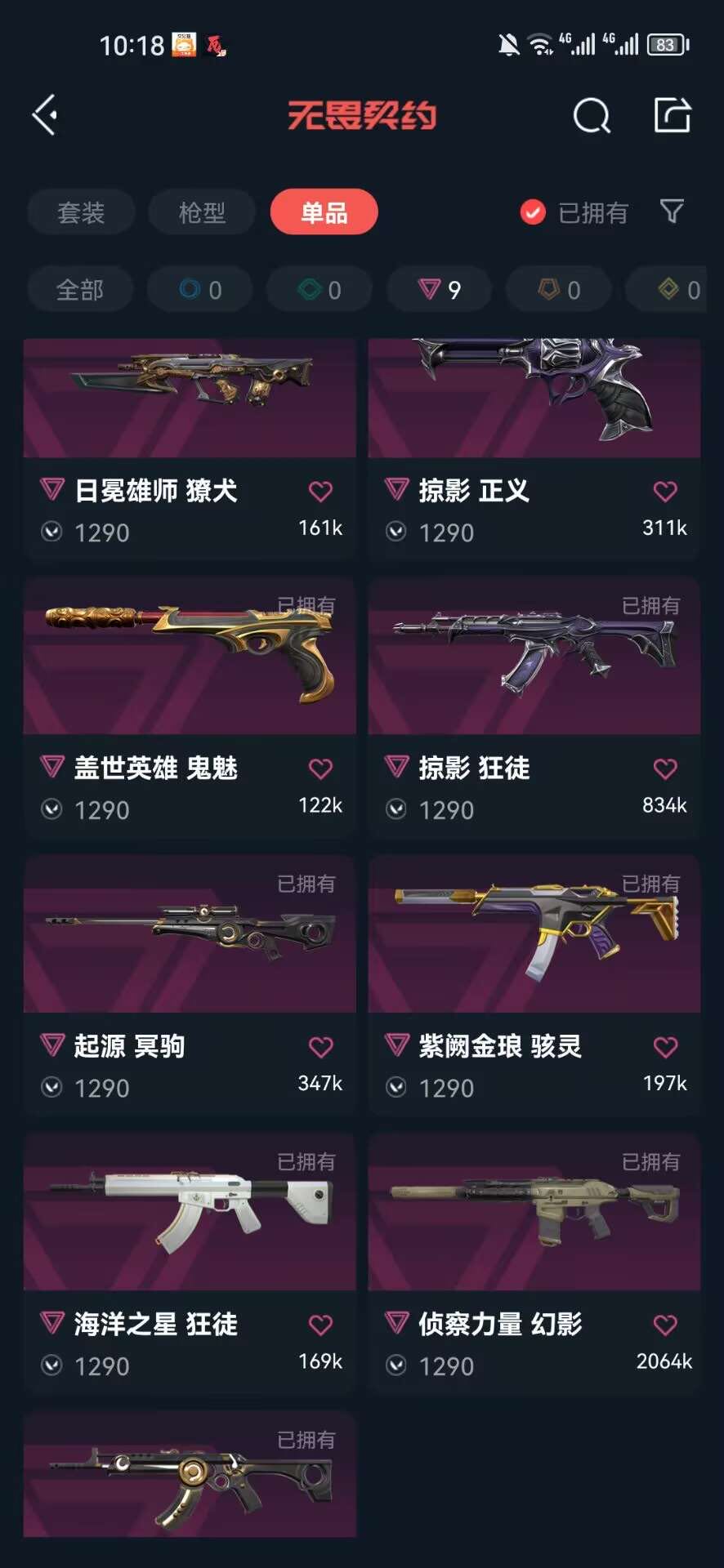
Task: Uncheck the 已拥有 filter checkbox
Action: [533, 212]
